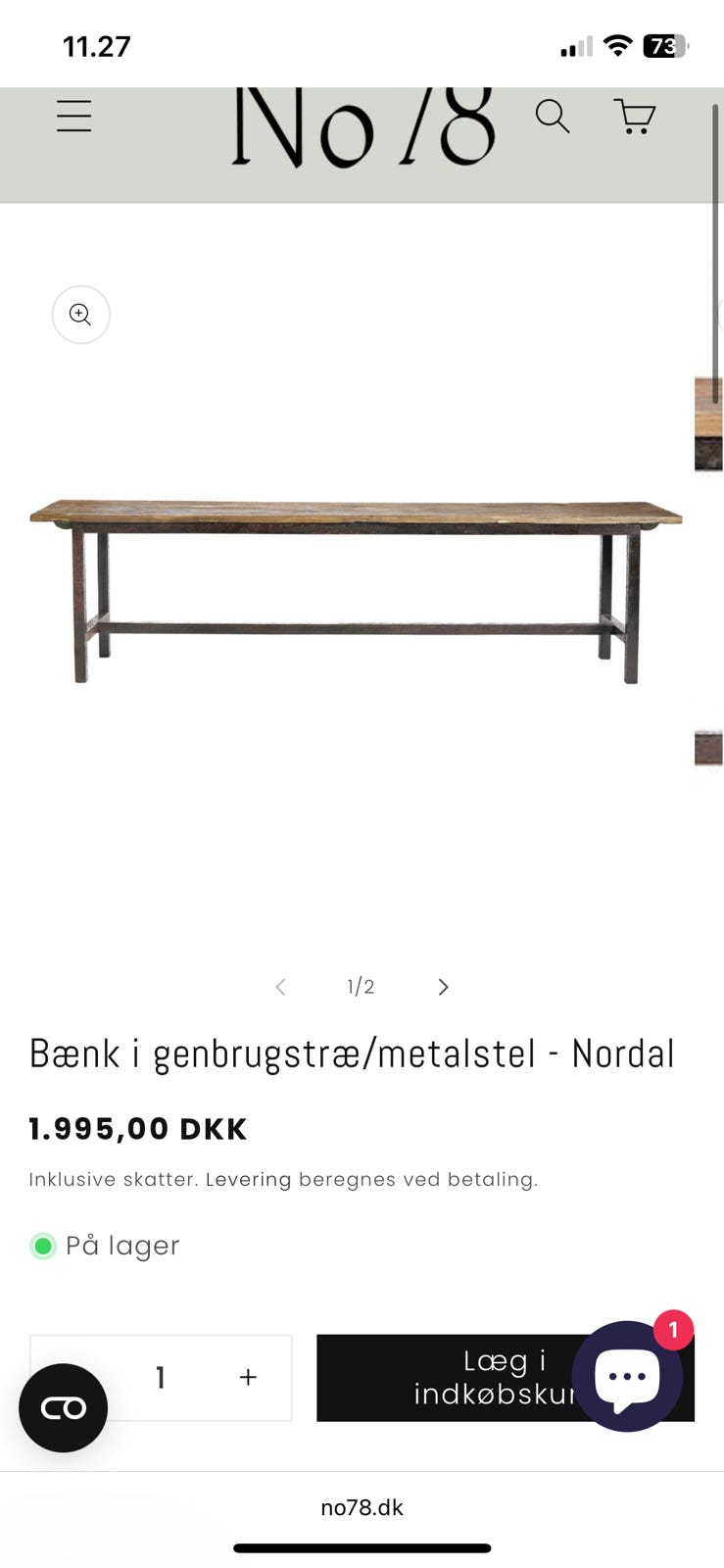Select the quantity field showing 1
This screenshot has height=1568, width=724.
coord(161,1377)
